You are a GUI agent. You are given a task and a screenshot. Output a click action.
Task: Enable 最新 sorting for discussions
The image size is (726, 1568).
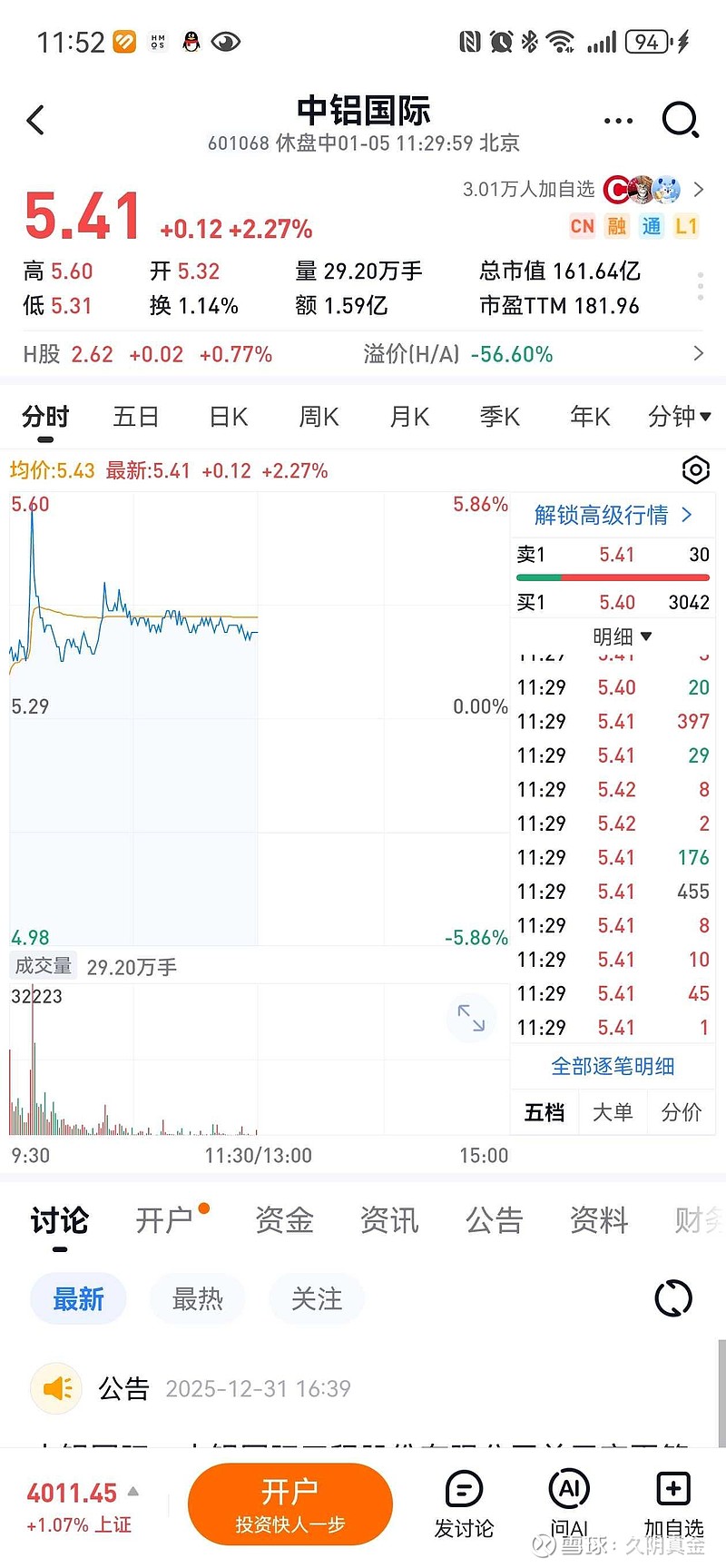(x=78, y=1299)
